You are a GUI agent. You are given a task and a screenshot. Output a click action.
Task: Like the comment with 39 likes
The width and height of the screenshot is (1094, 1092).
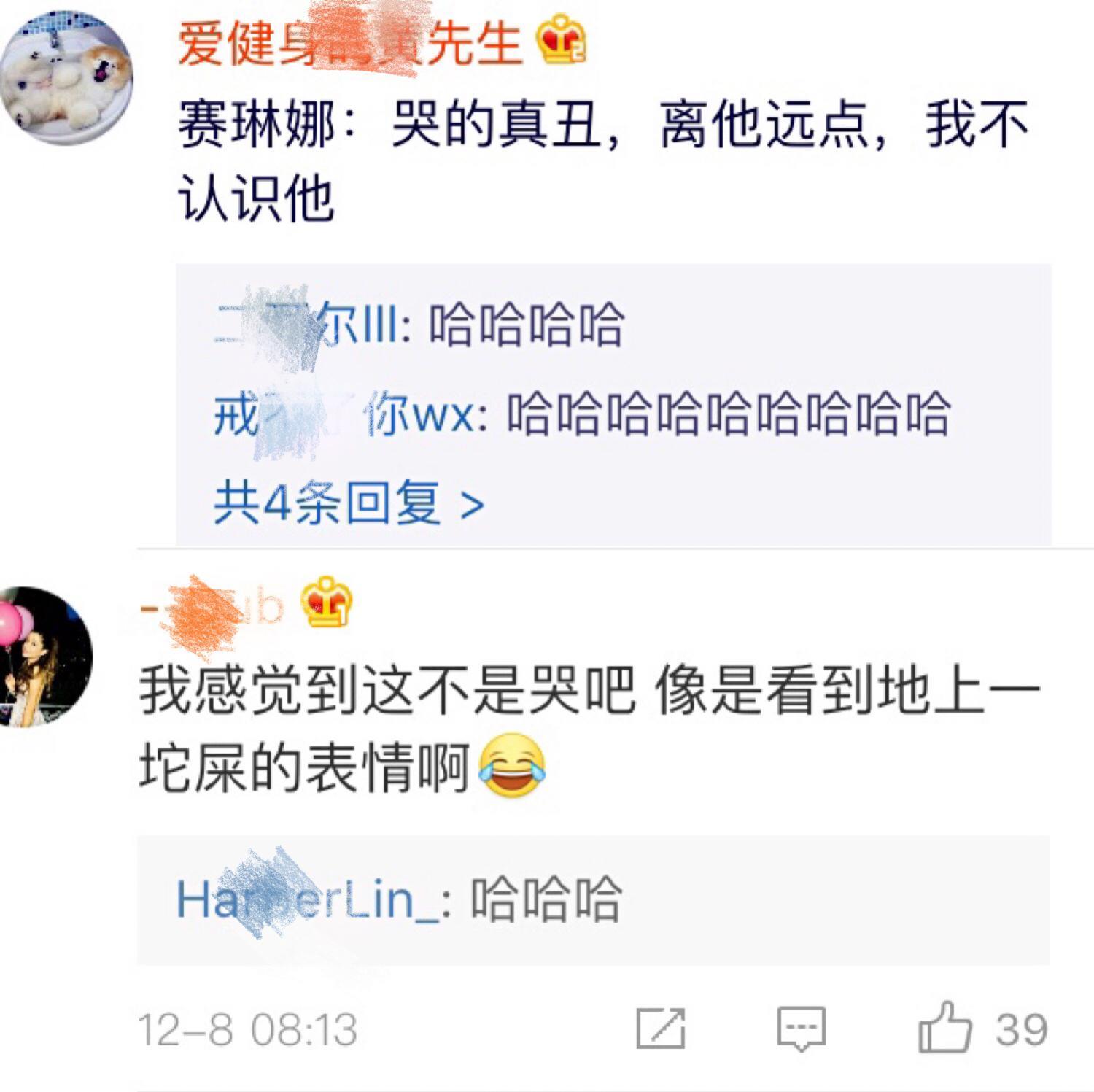[x=947, y=1029]
